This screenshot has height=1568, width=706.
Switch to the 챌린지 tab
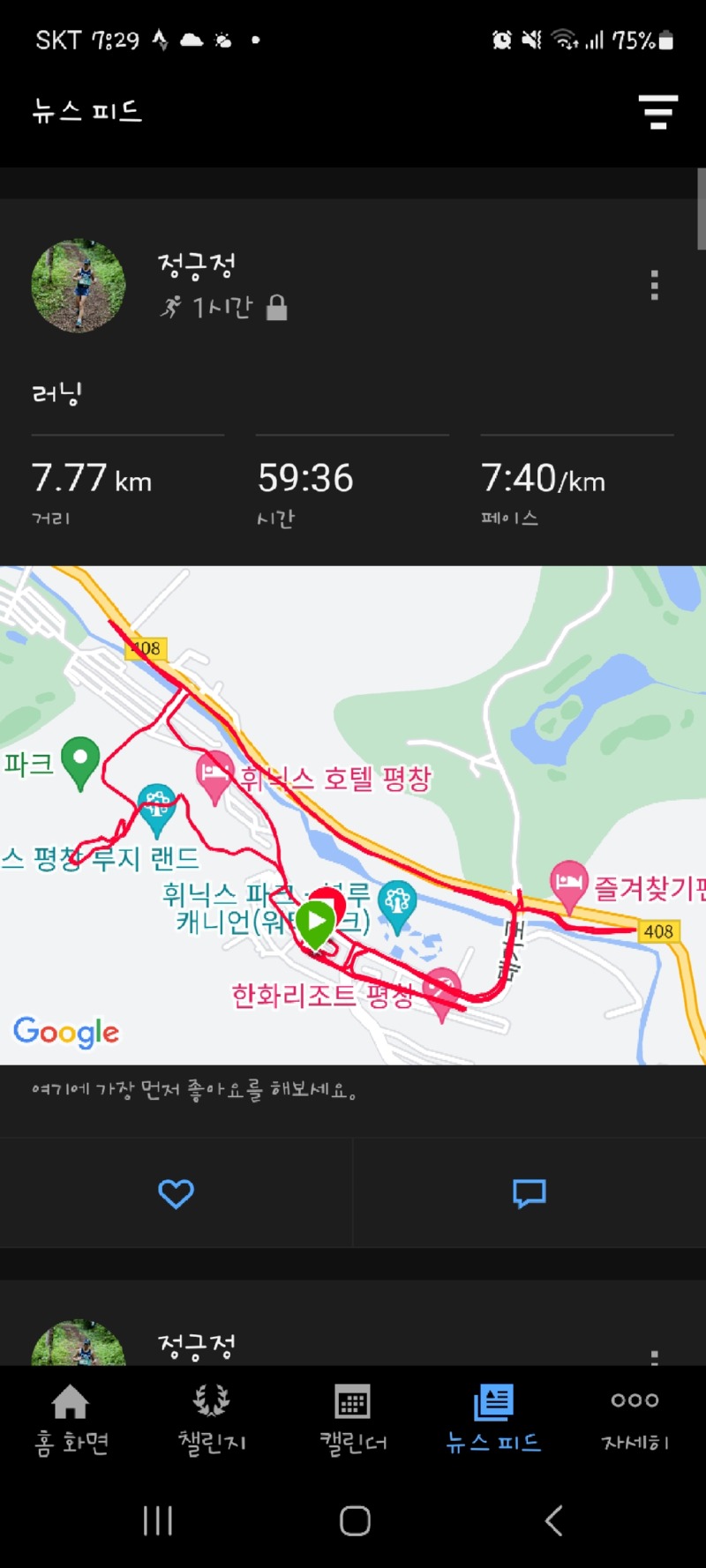(x=212, y=1419)
